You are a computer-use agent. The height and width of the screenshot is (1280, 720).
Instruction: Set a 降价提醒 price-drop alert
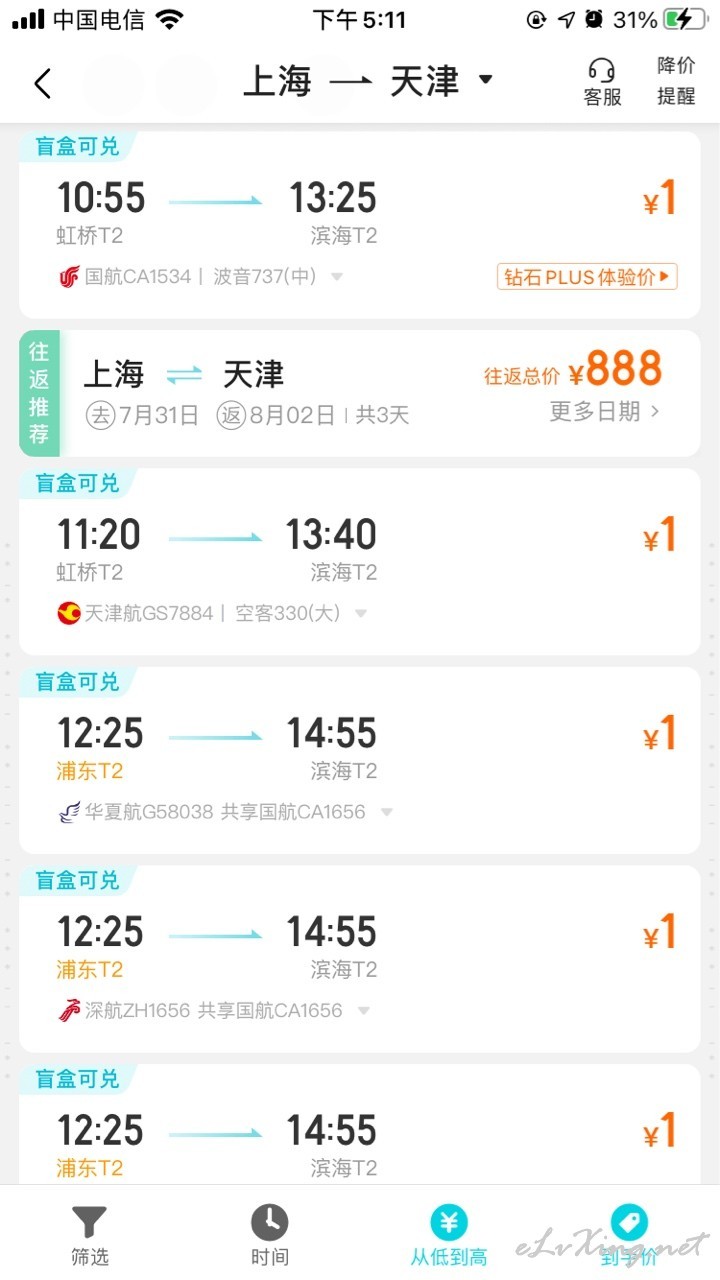(676, 81)
